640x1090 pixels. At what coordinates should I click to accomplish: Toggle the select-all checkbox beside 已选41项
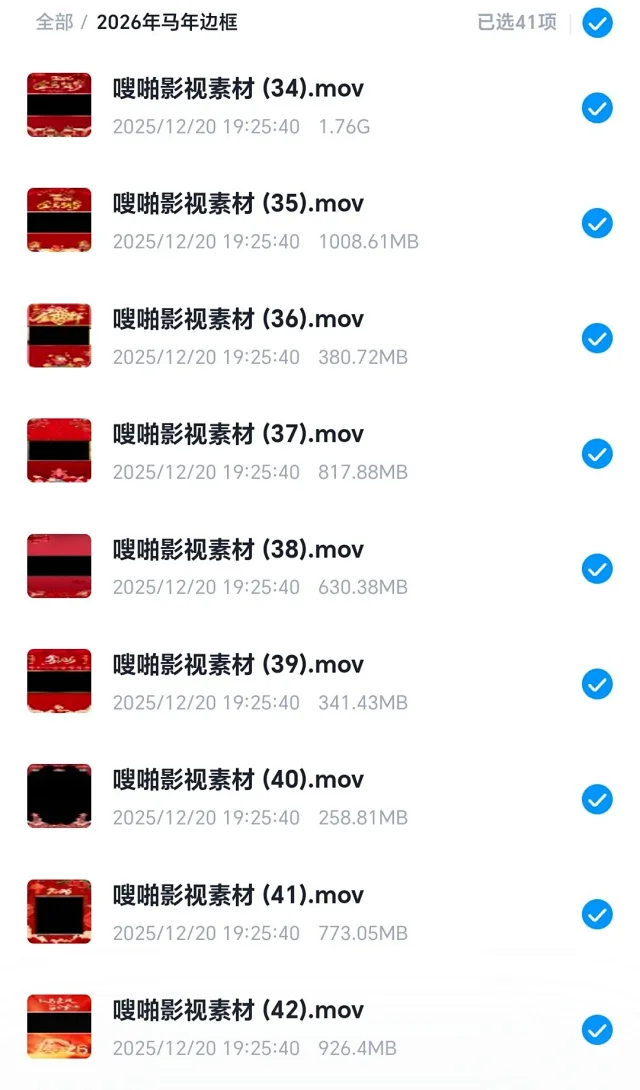597,22
